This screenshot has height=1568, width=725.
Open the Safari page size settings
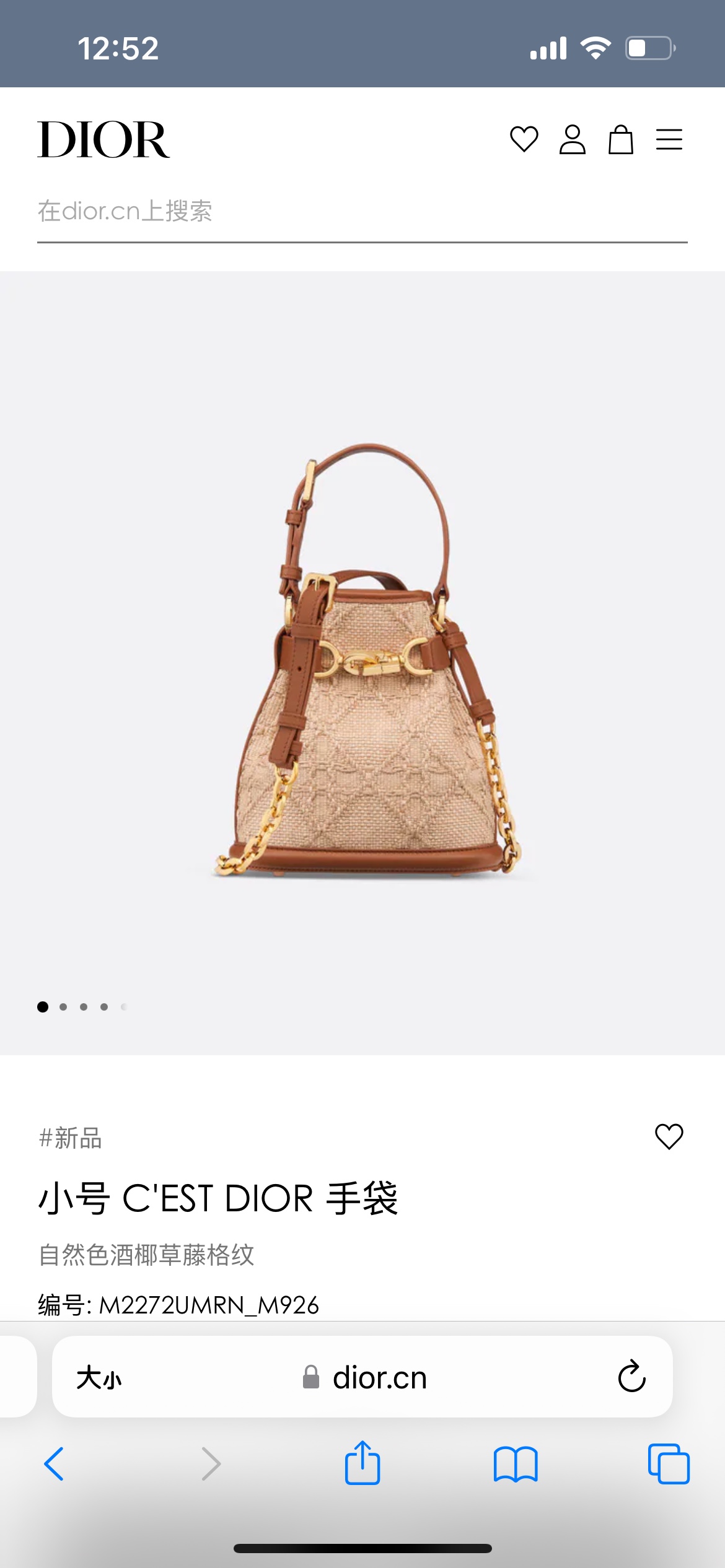(99, 1378)
